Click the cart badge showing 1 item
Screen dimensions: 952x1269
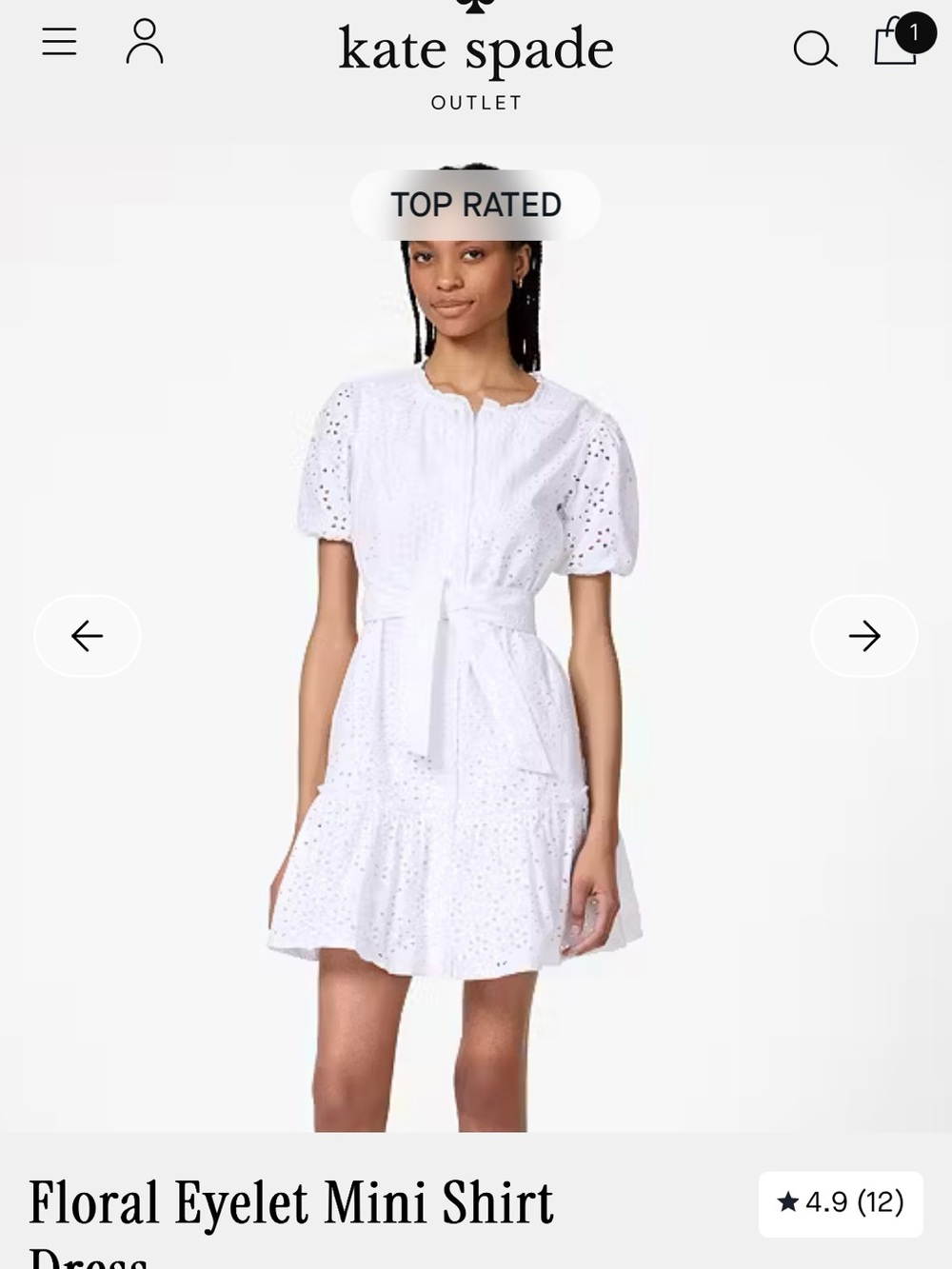pyautogui.click(x=914, y=31)
